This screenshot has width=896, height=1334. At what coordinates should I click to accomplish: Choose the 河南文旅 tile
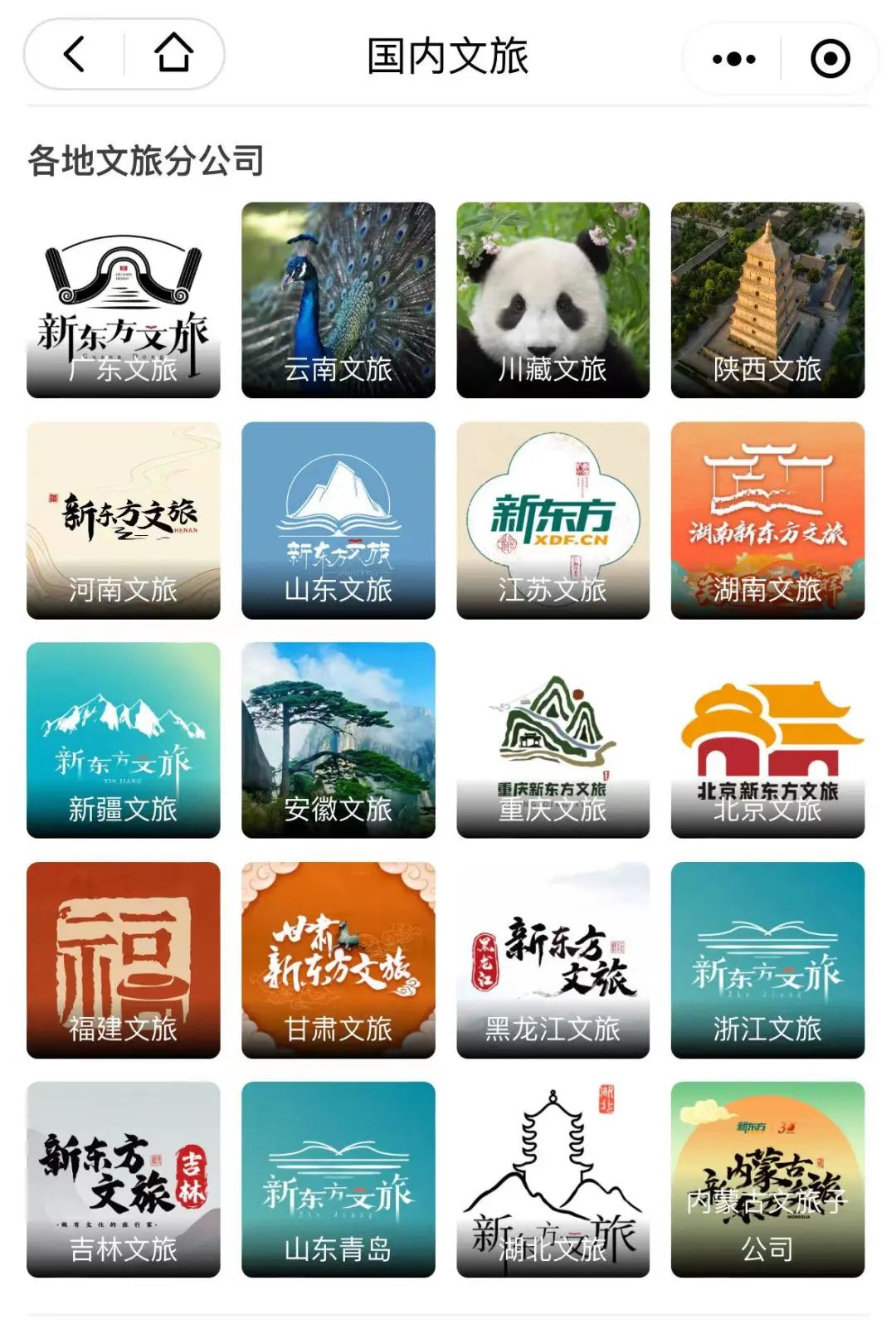coord(124,520)
